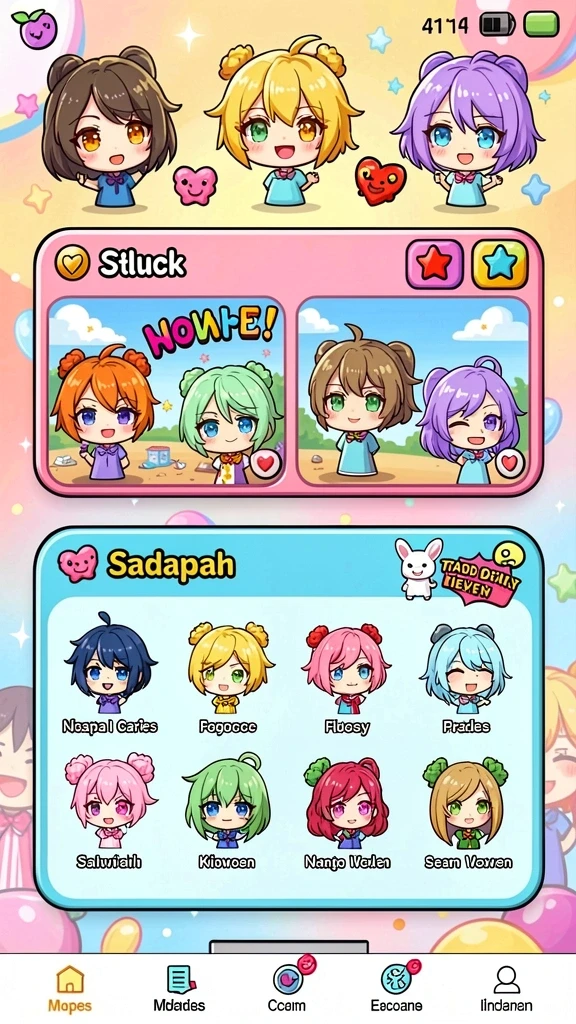The height and width of the screenshot is (1024, 576).
Task: Open the Iindanen profile tab
Action: tap(505, 988)
